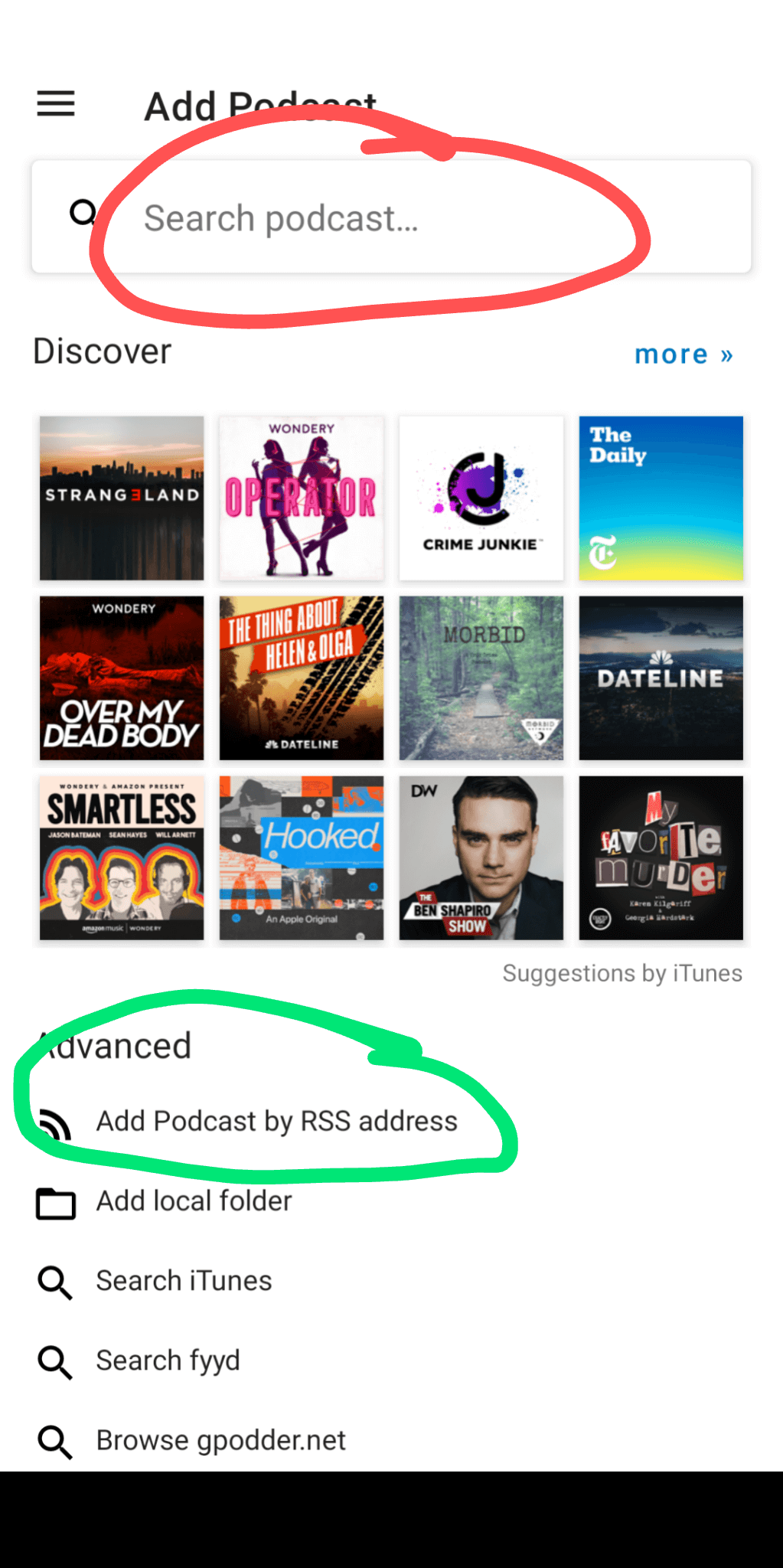Open the Smartless podcast

tap(122, 857)
